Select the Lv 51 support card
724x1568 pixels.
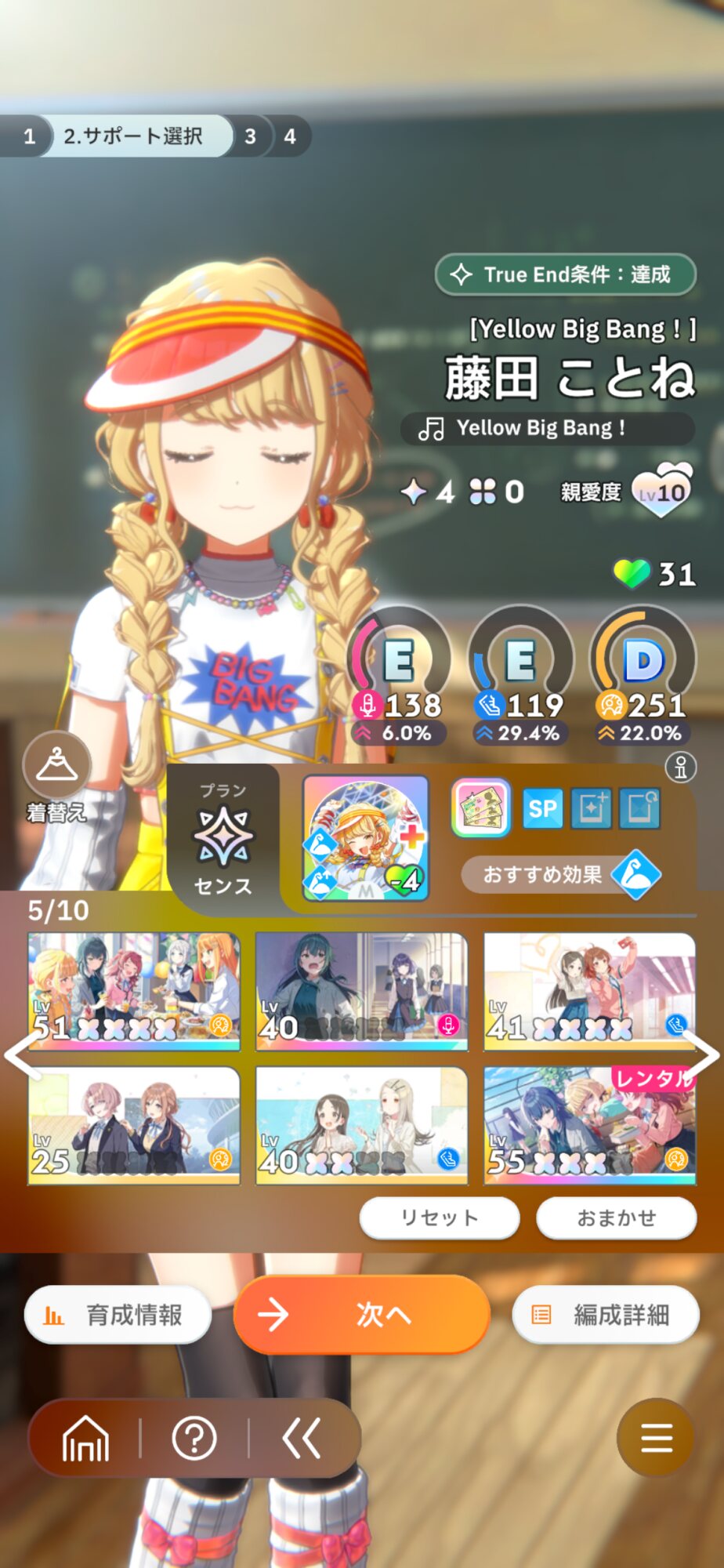click(x=134, y=992)
